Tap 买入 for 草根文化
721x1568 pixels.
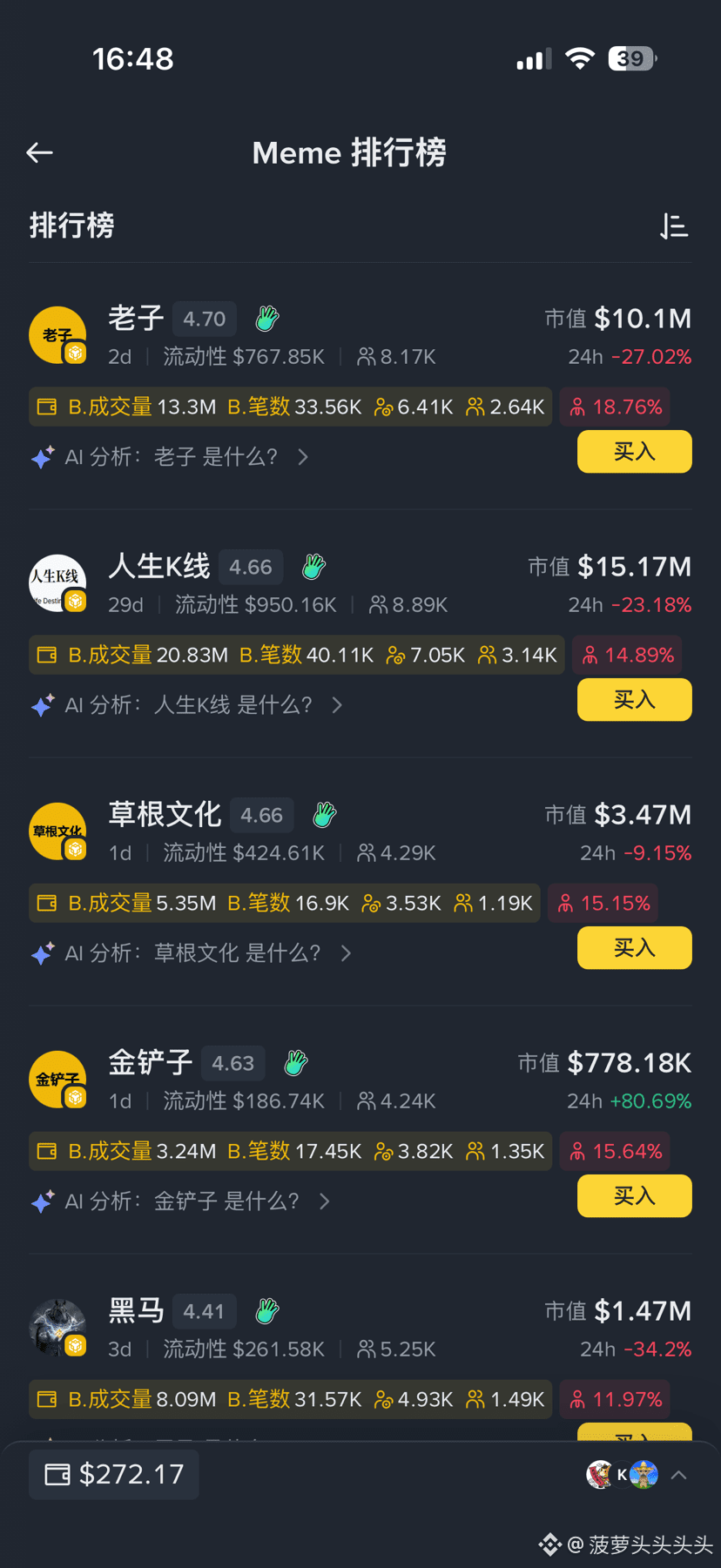point(634,948)
